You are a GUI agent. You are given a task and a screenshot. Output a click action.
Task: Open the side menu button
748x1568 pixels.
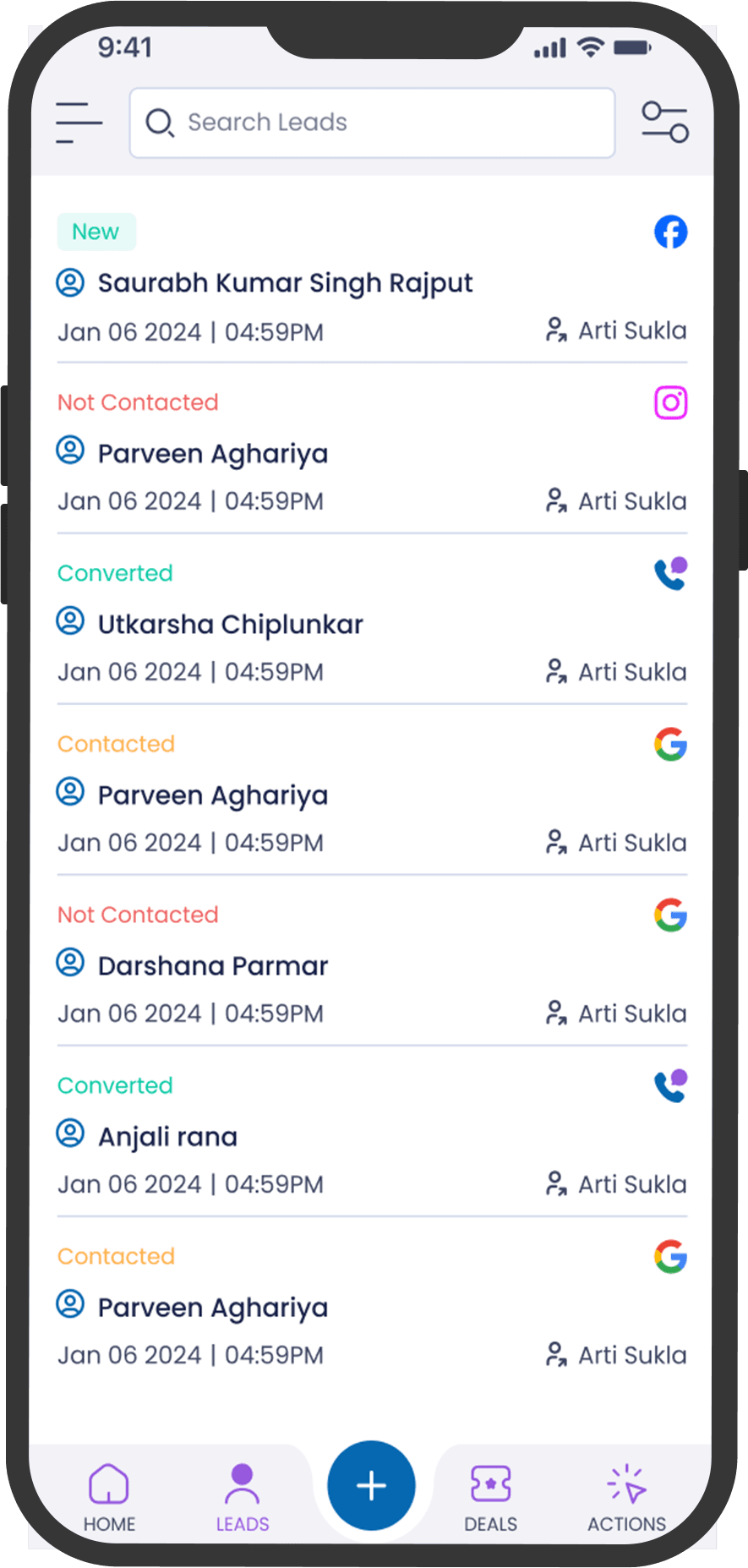click(79, 123)
